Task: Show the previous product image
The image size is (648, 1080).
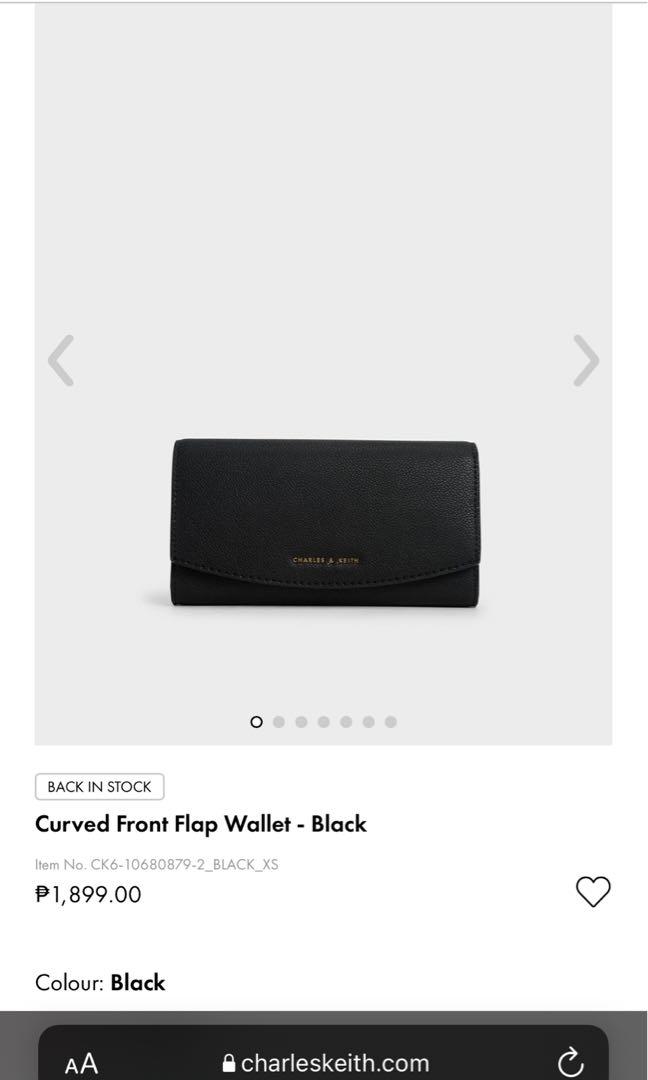Action: [x=61, y=361]
